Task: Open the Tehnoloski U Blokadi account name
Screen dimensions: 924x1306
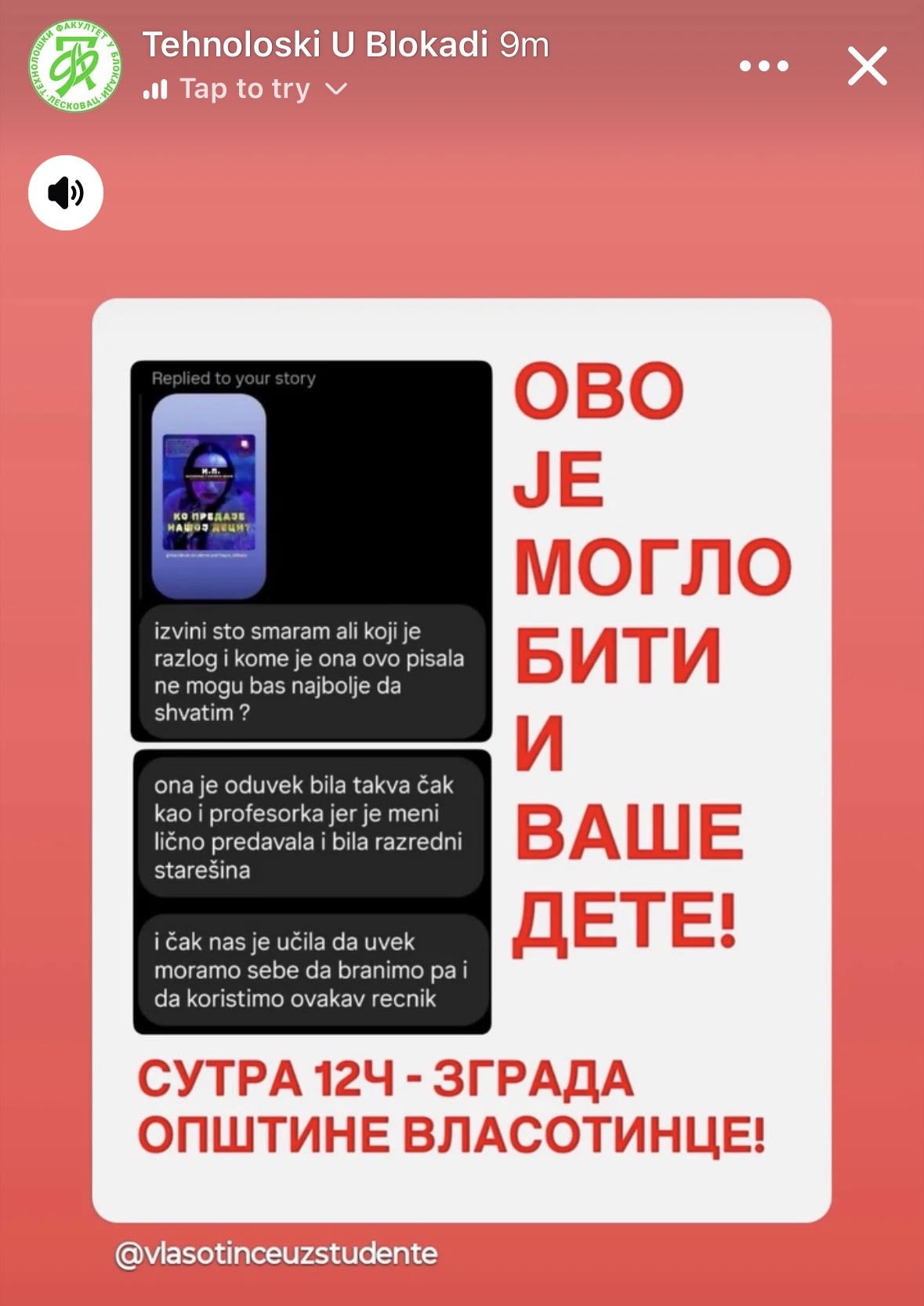Action: pyautogui.click(x=315, y=45)
